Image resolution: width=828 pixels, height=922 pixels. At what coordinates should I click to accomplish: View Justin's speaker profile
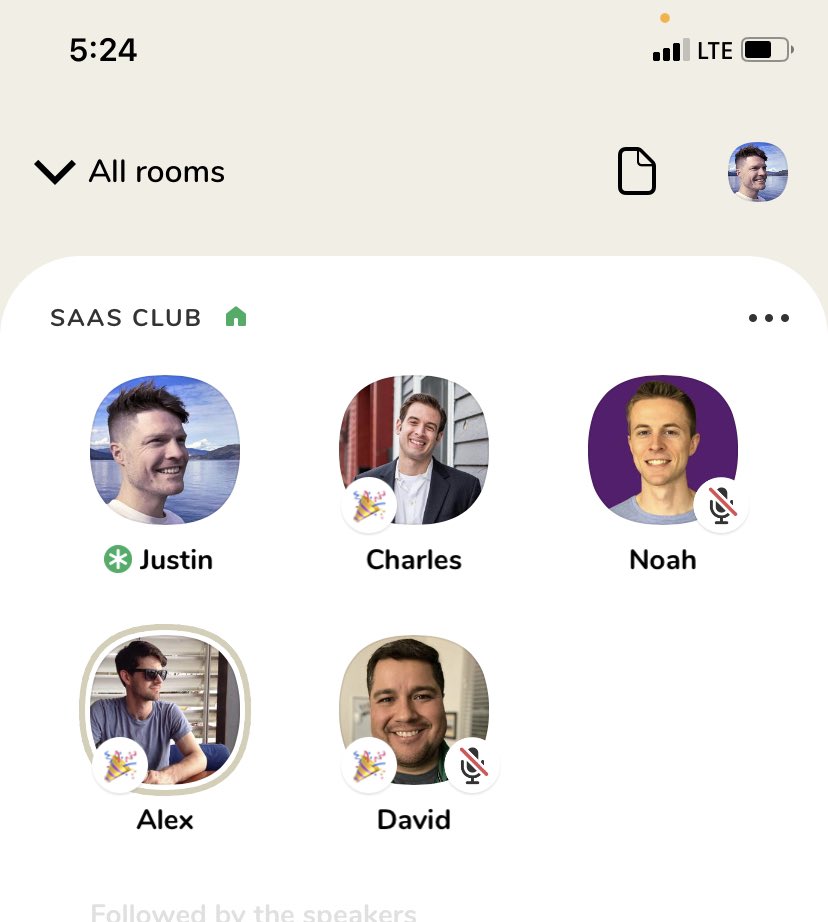165,450
